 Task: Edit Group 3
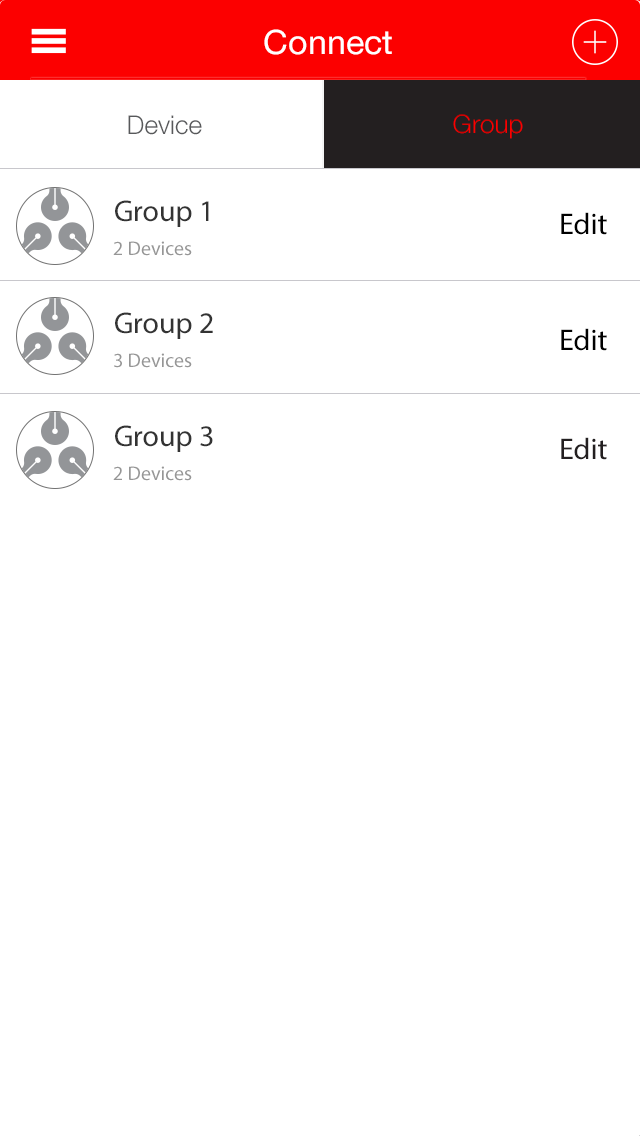(x=583, y=450)
